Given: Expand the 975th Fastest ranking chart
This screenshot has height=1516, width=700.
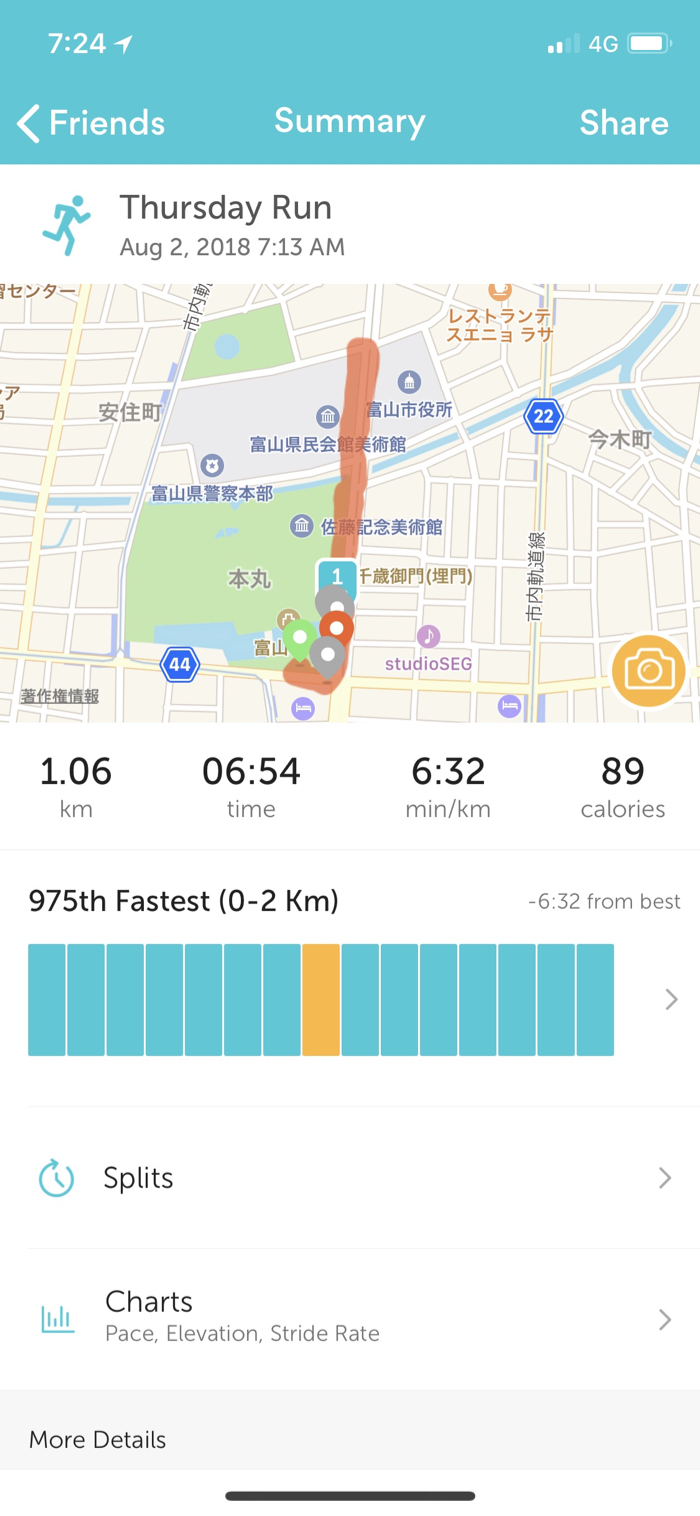Looking at the screenshot, I should coord(671,999).
